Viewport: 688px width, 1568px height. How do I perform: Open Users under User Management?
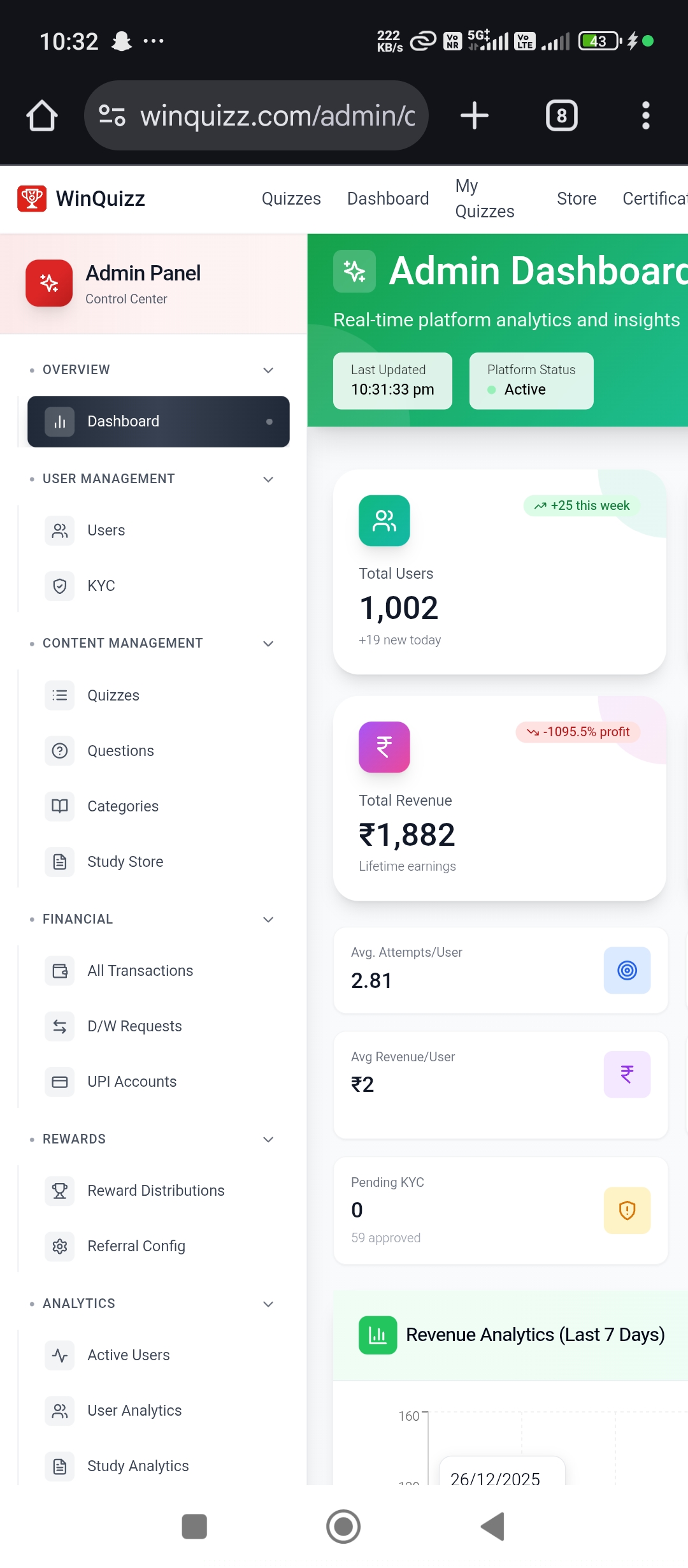(106, 530)
